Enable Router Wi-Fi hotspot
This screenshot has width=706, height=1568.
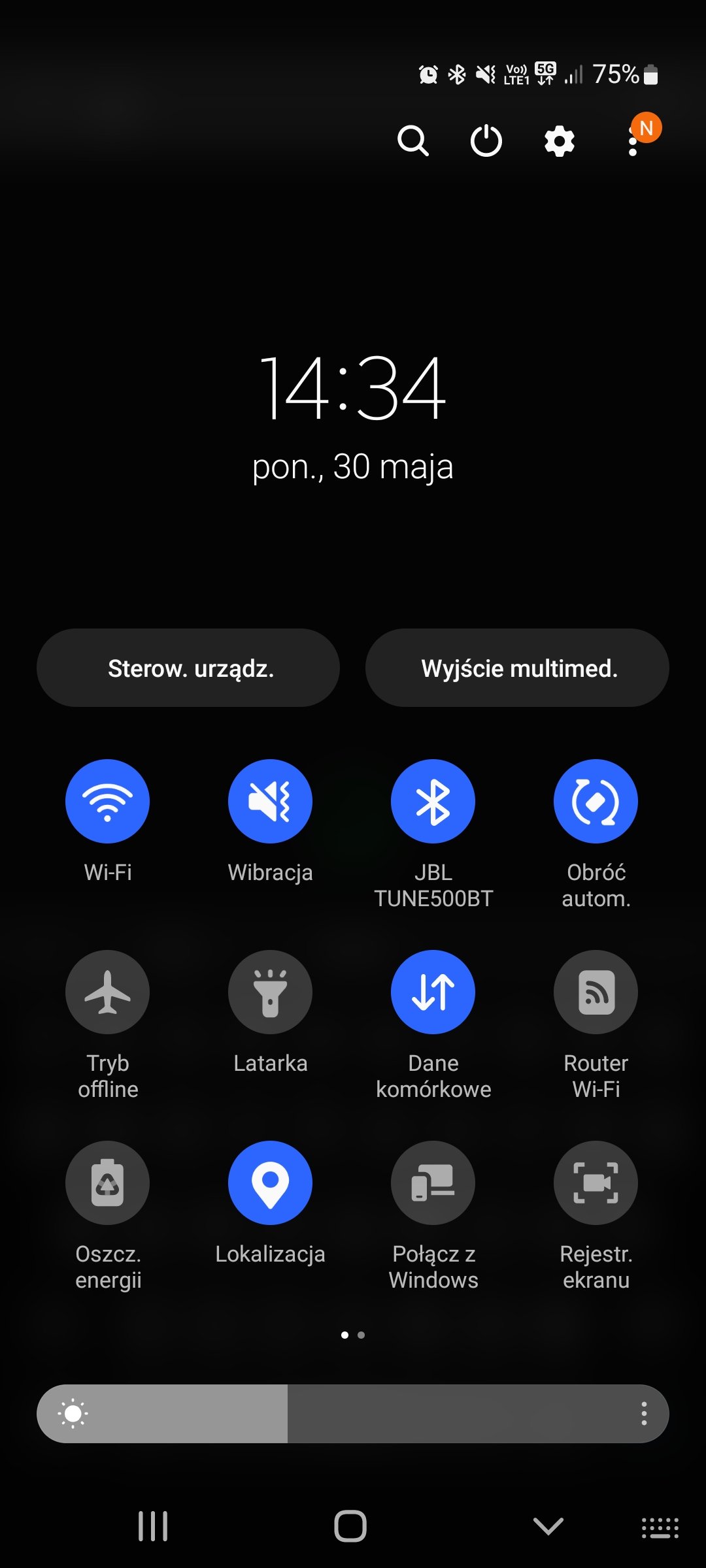click(596, 992)
